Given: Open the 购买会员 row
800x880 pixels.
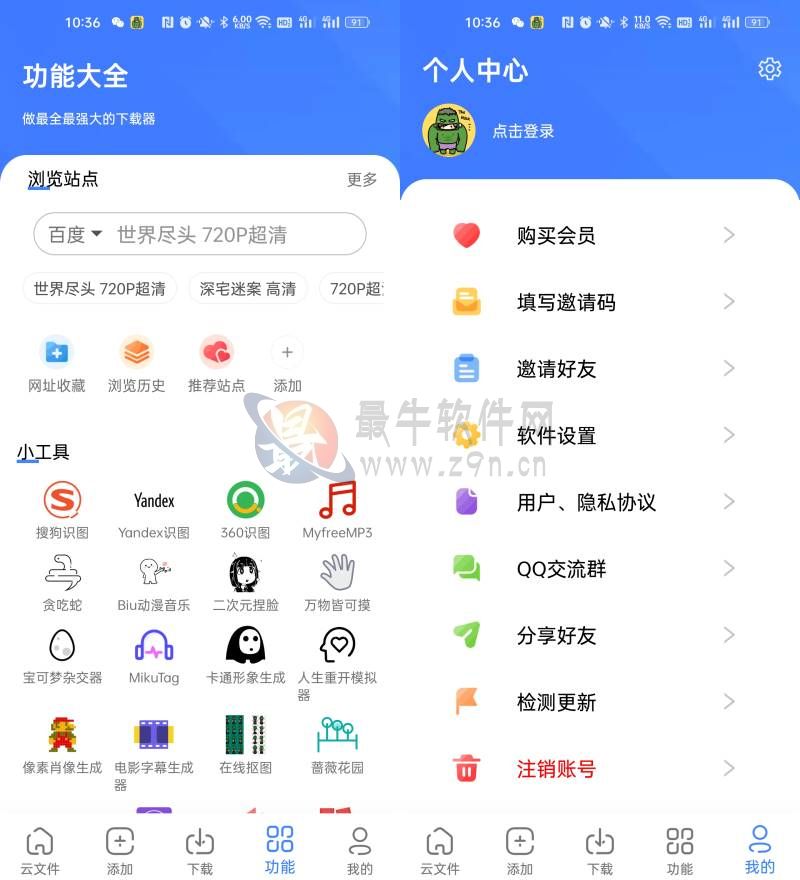Looking at the screenshot, I should point(596,235).
